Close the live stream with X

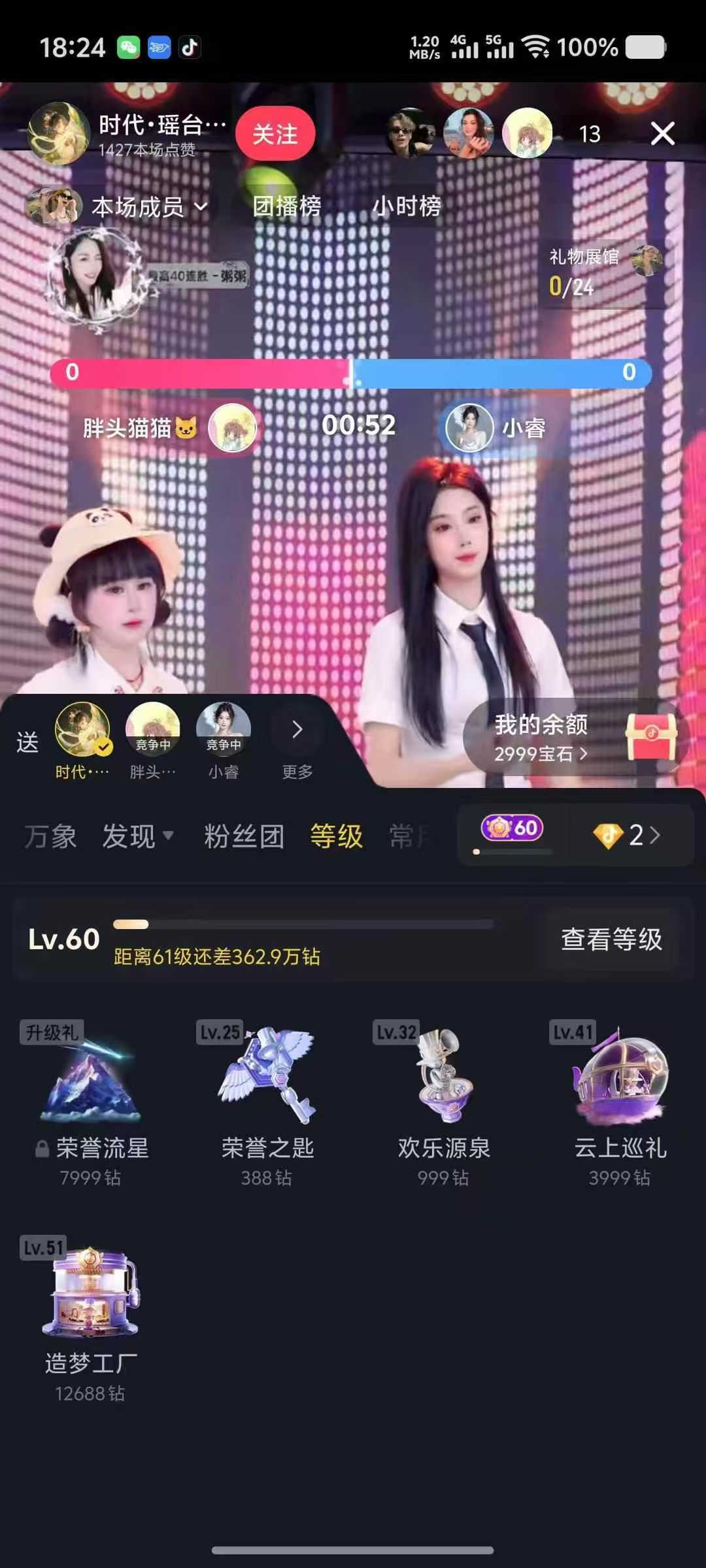(662, 134)
